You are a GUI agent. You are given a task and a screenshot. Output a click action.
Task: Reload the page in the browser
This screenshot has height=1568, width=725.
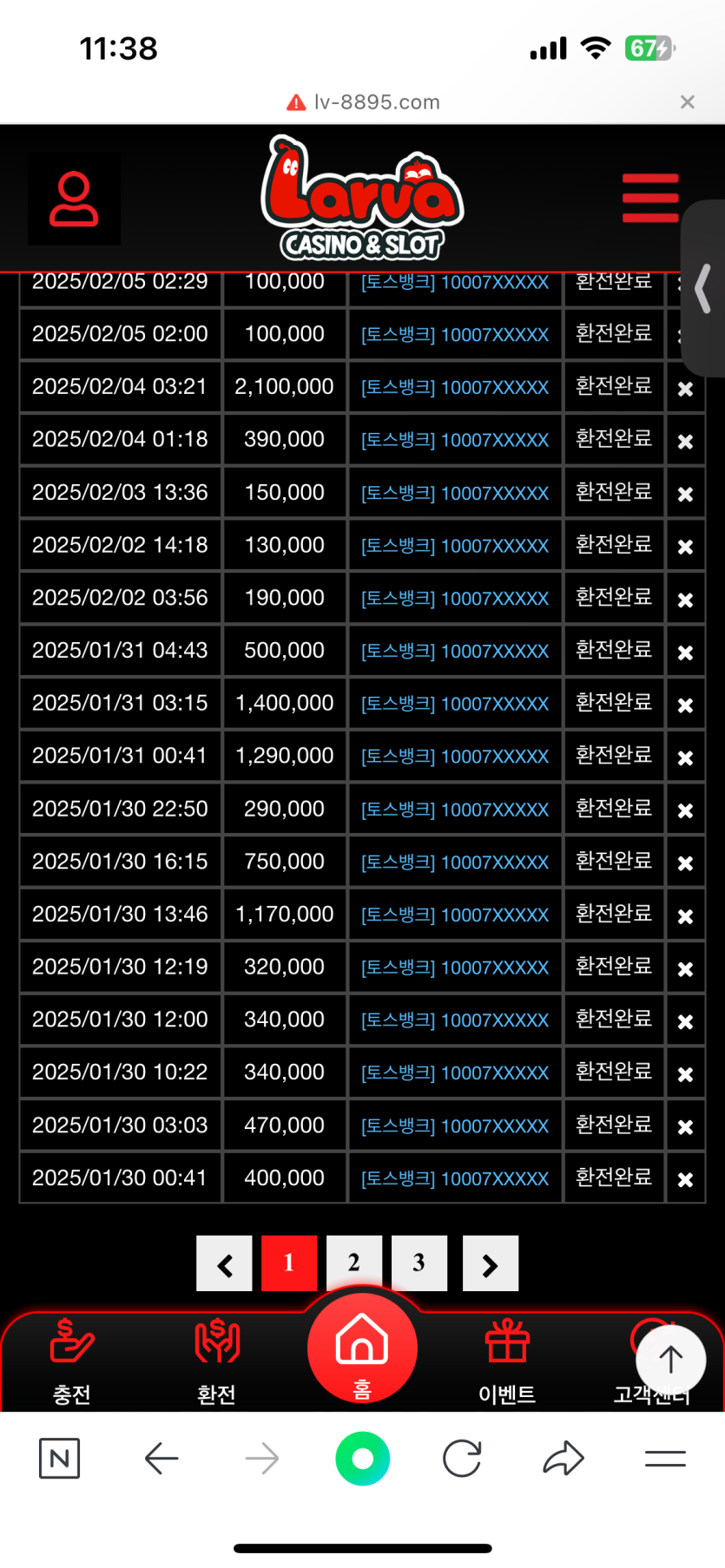point(462,1459)
